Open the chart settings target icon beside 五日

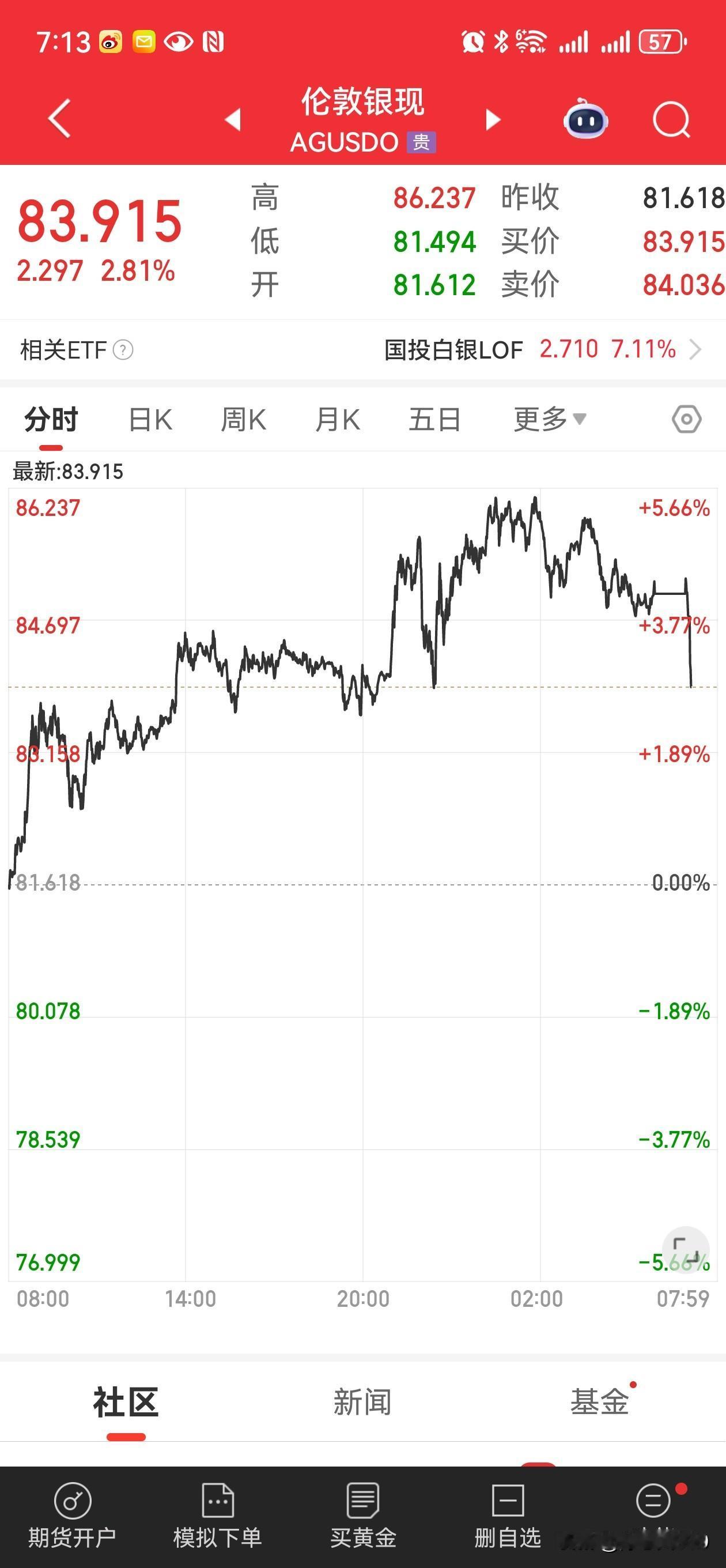pyautogui.click(x=686, y=418)
